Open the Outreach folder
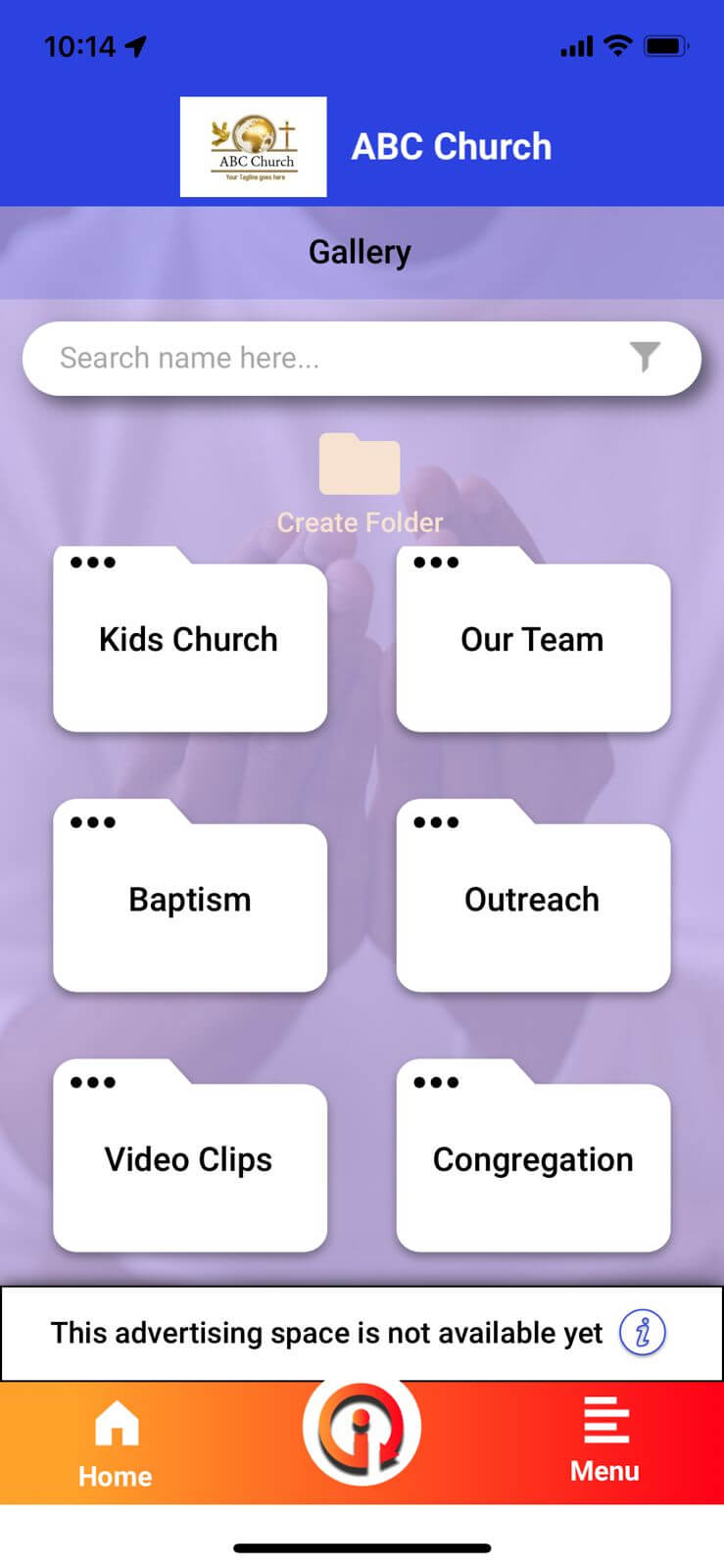 (532, 907)
